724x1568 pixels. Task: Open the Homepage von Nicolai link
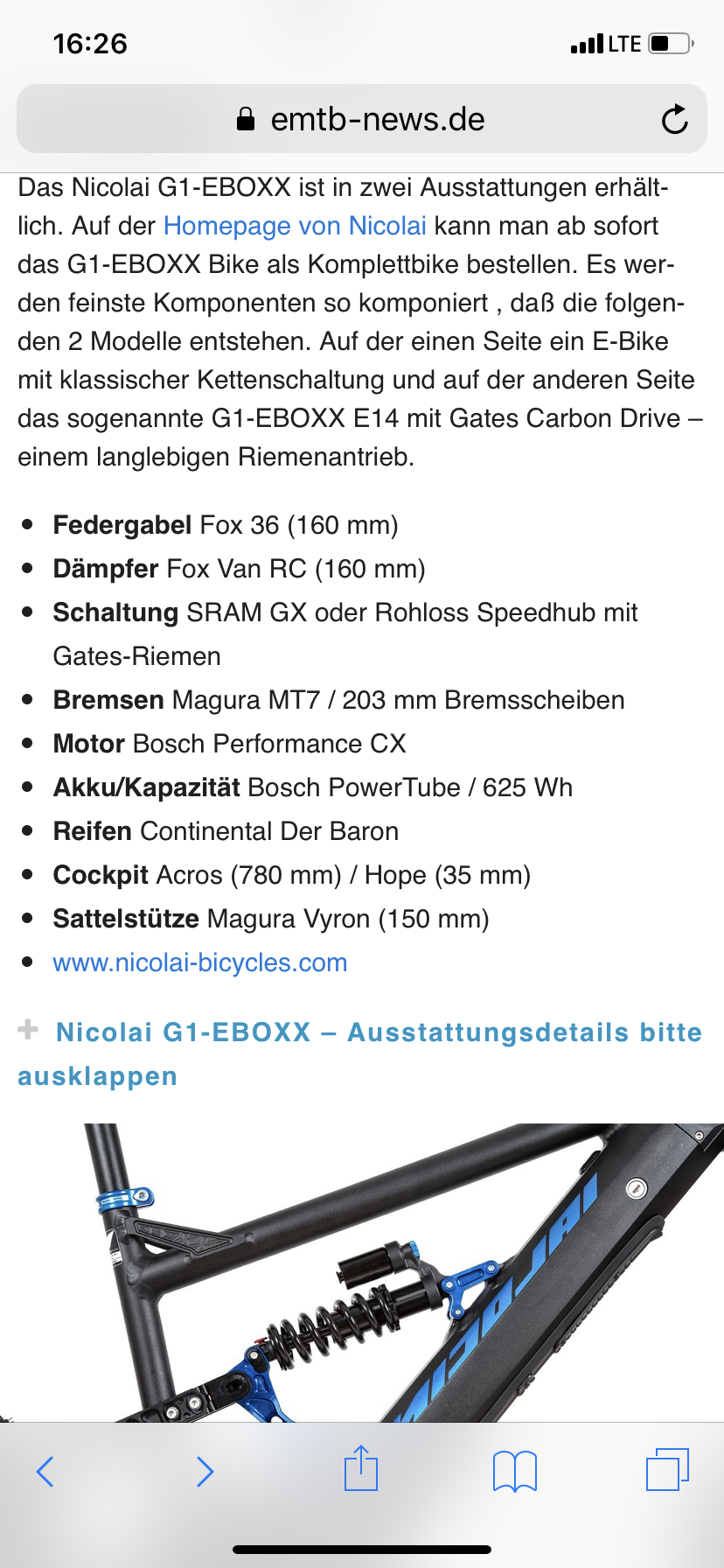(295, 226)
